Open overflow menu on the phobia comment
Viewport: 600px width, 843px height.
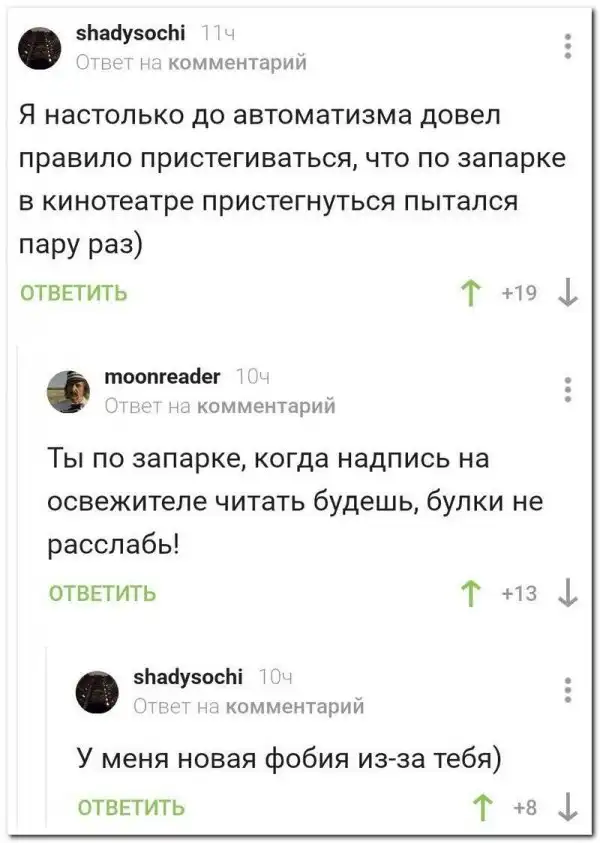click(568, 690)
